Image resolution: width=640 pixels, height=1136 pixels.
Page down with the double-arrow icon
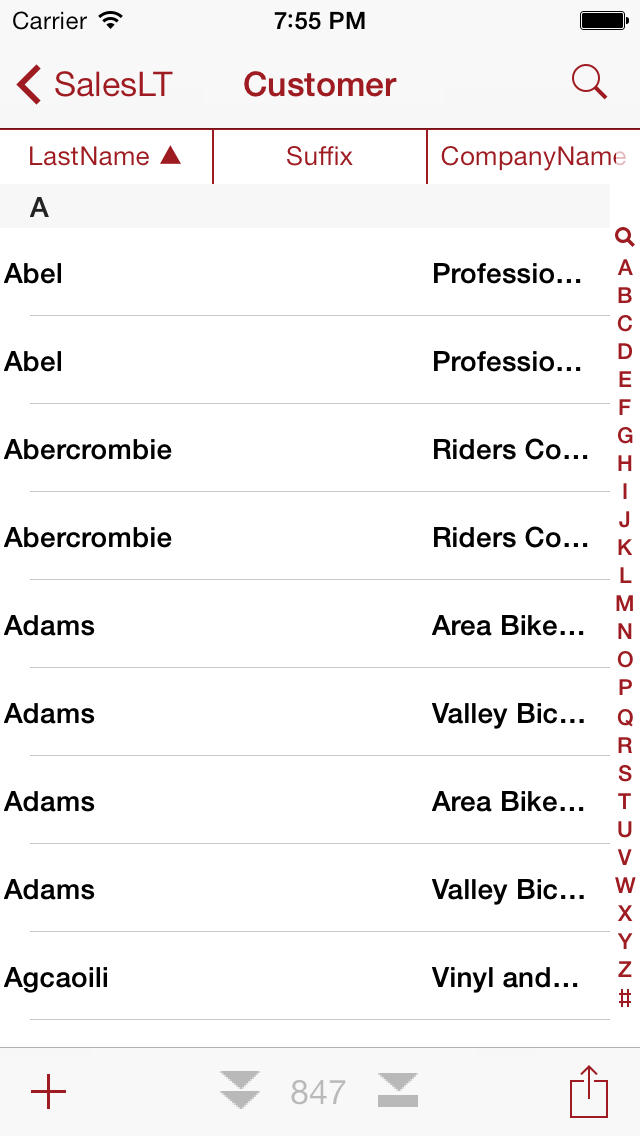240,1090
